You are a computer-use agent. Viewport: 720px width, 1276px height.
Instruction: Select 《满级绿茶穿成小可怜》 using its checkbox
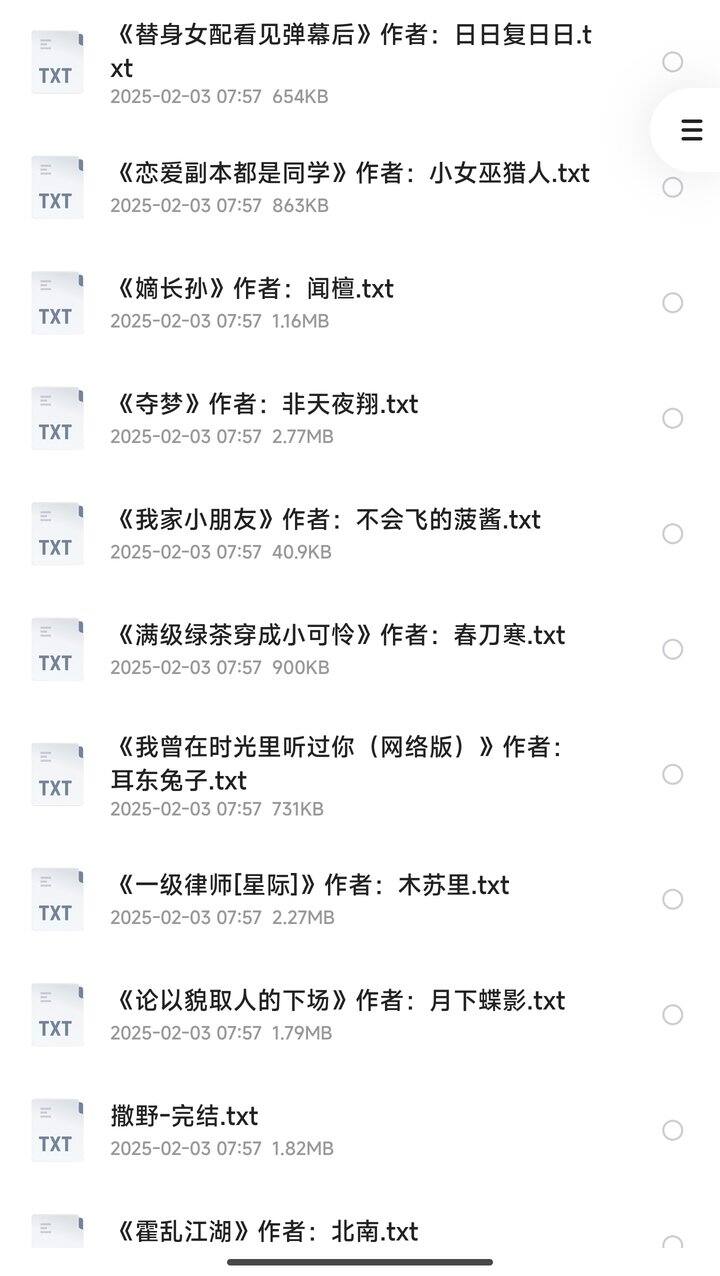click(x=673, y=649)
